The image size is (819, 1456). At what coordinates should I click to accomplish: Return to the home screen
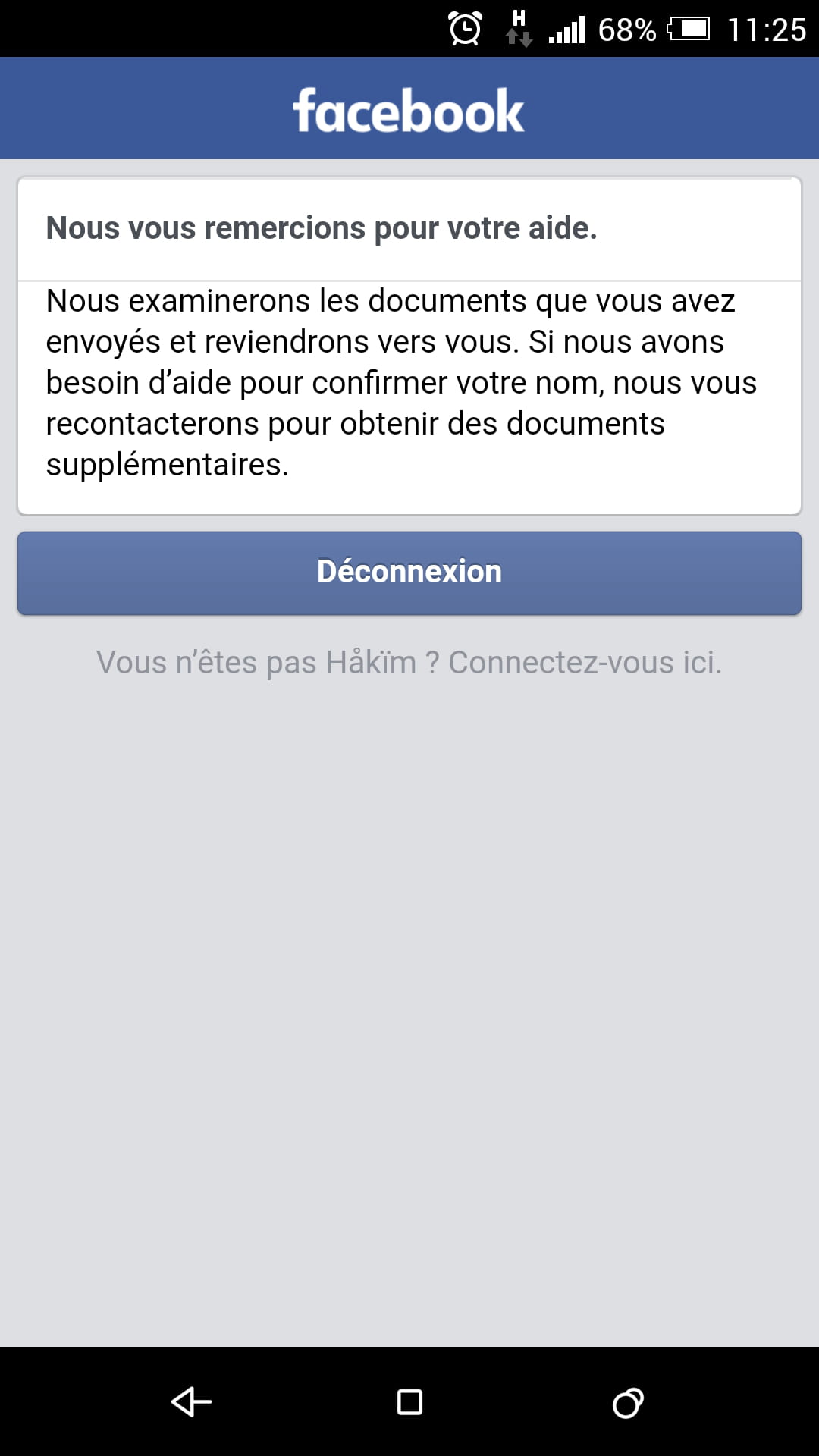(x=409, y=1402)
